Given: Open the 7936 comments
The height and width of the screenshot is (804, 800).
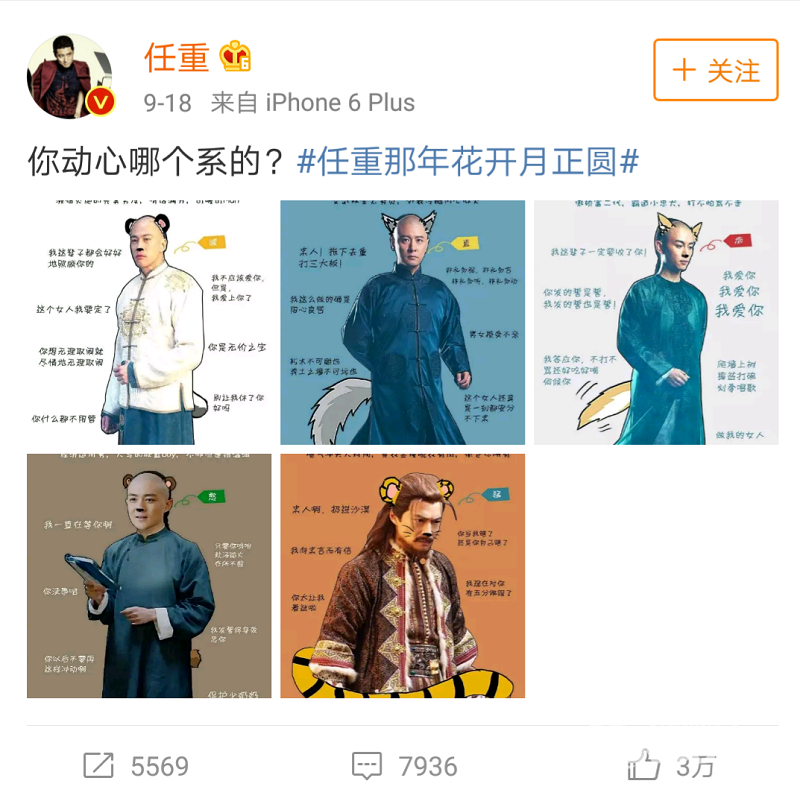Looking at the screenshot, I should [404, 766].
